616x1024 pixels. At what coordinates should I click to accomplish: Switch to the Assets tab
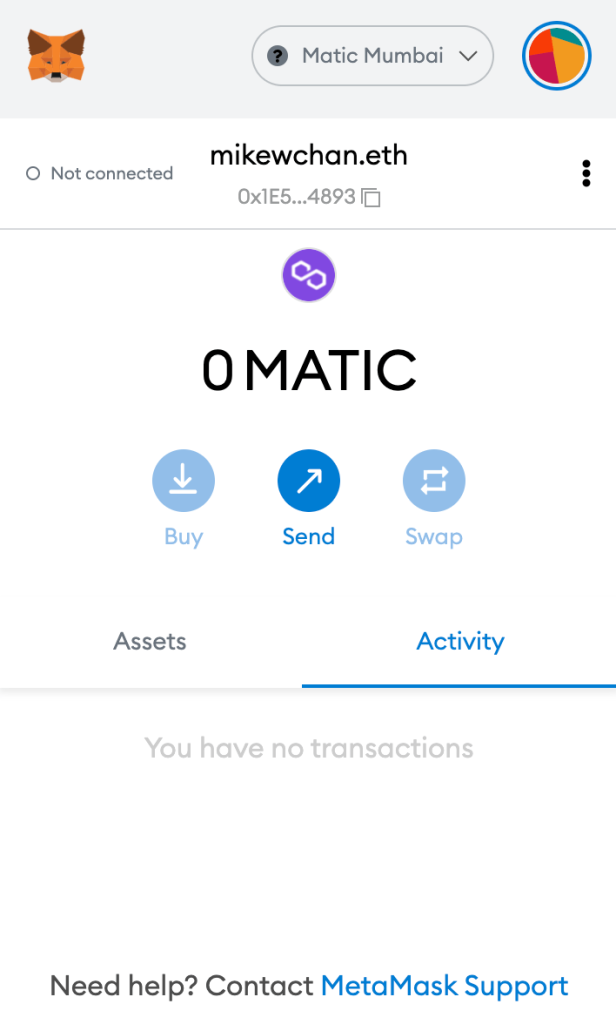point(150,641)
